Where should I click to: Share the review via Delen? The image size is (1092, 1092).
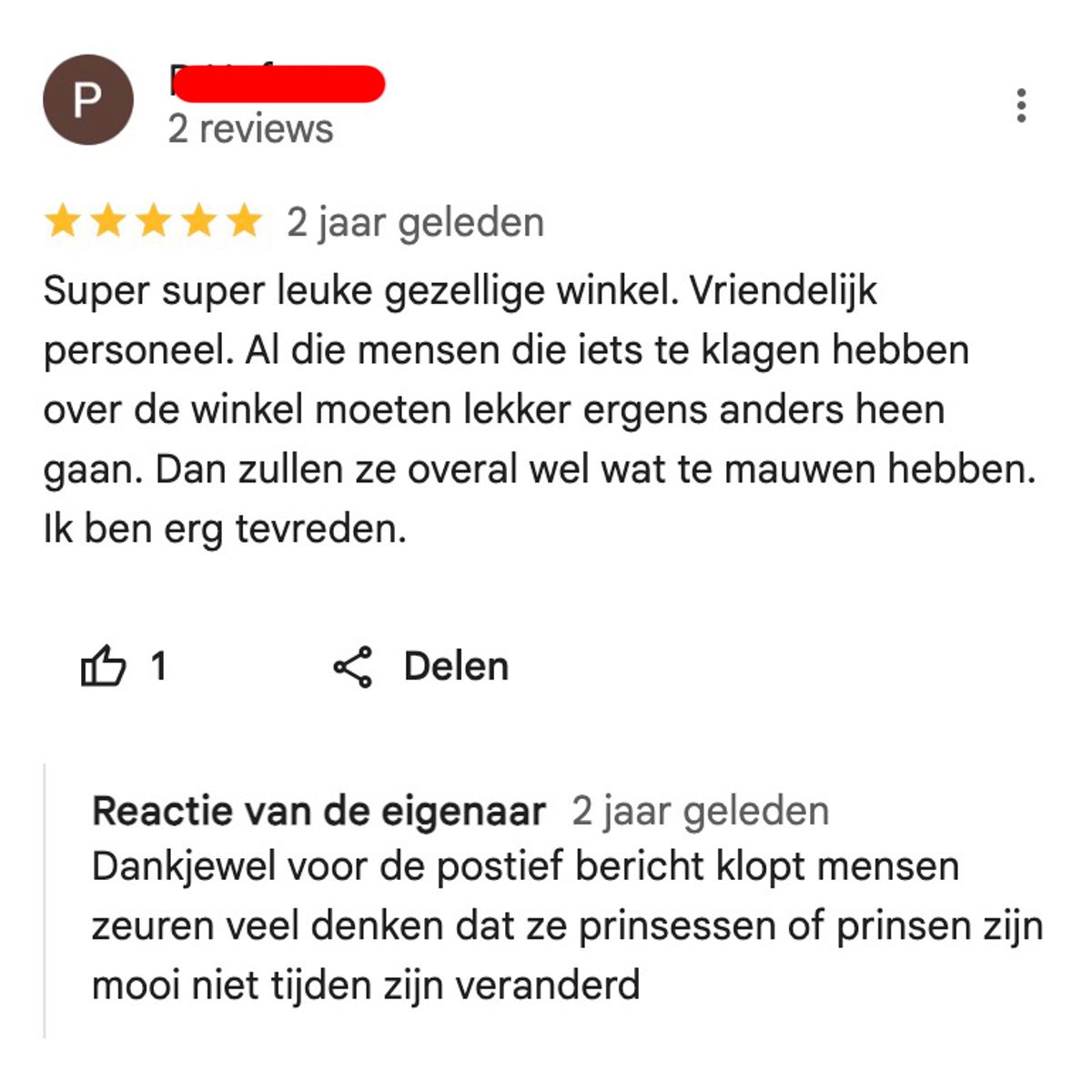pyautogui.click(x=421, y=667)
